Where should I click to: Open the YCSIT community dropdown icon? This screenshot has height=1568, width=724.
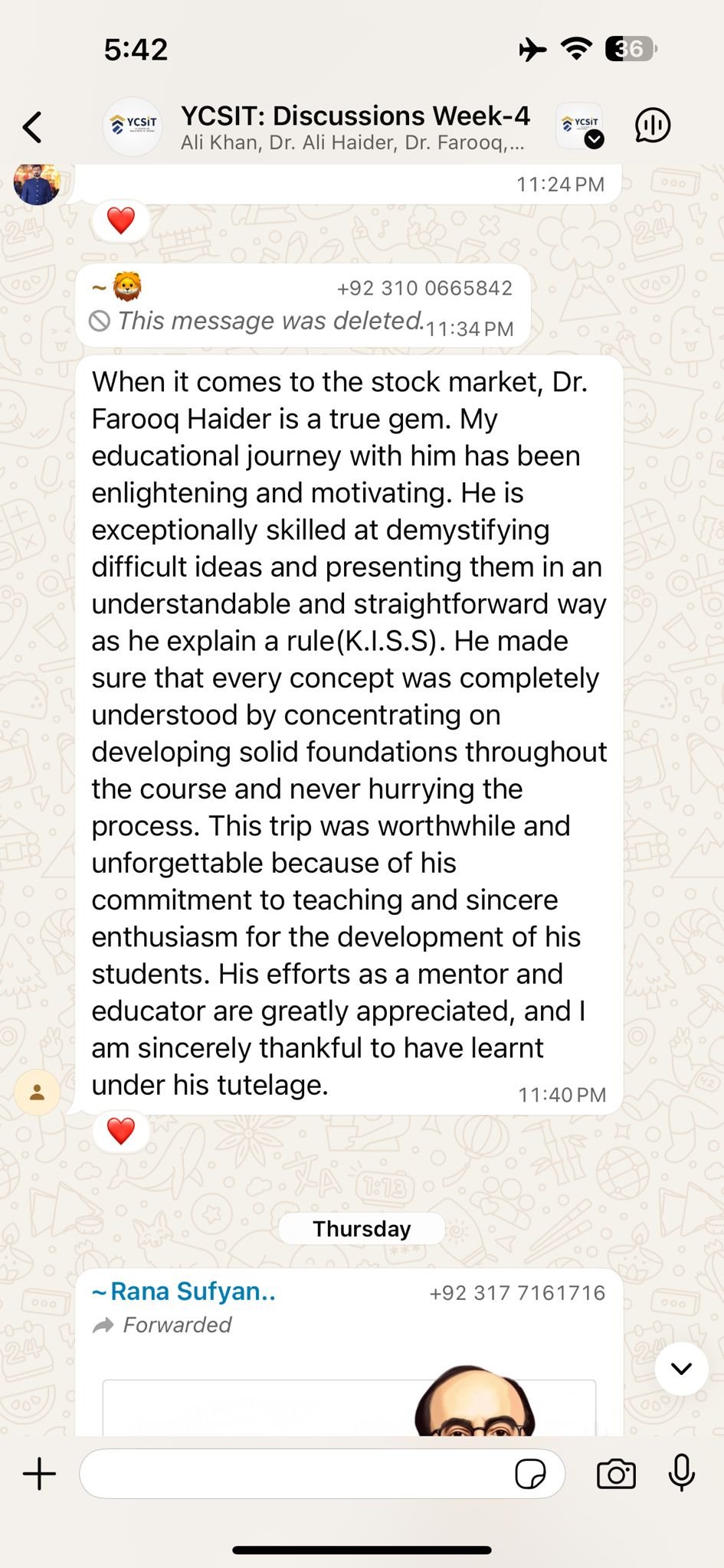pos(581,127)
